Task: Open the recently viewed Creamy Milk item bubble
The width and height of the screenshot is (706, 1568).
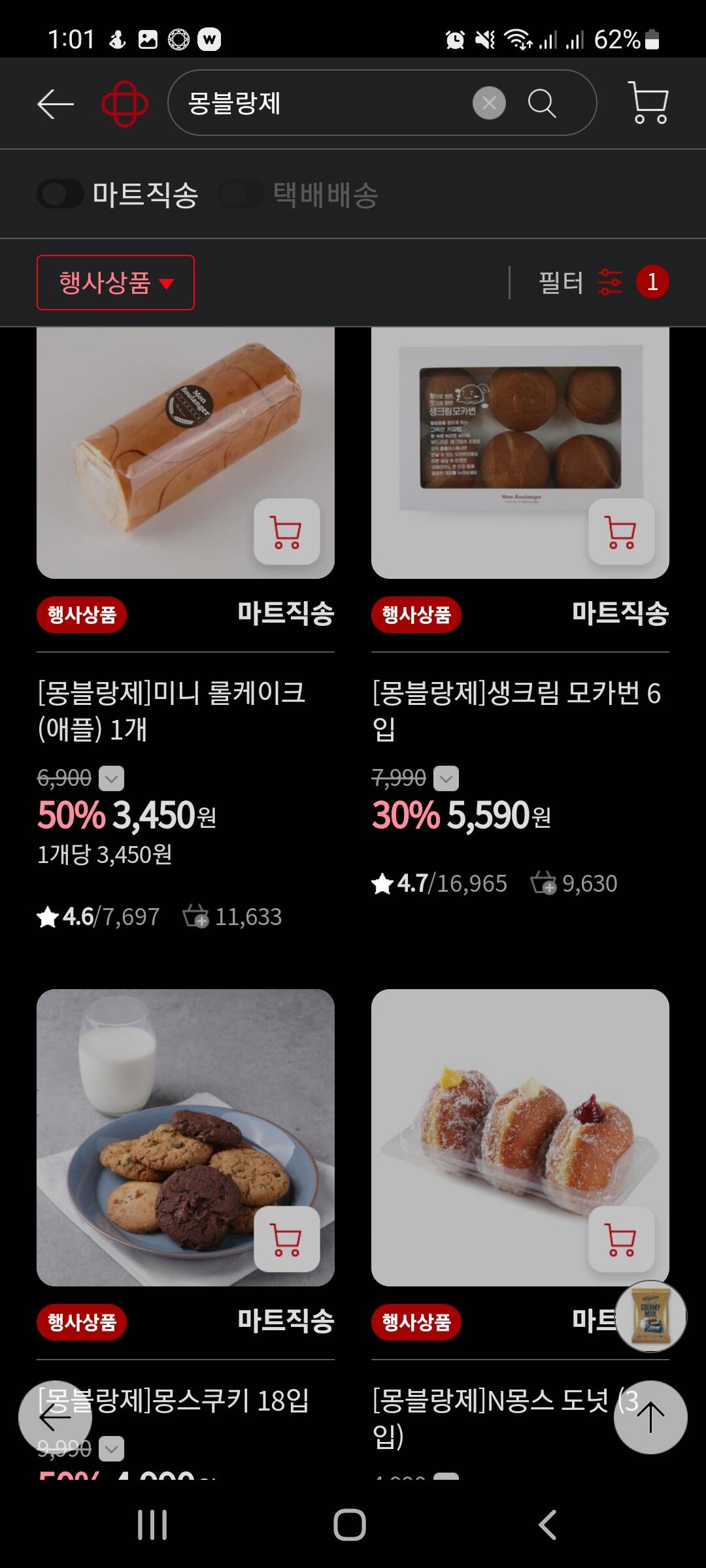Action: (x=650, y=1316)
